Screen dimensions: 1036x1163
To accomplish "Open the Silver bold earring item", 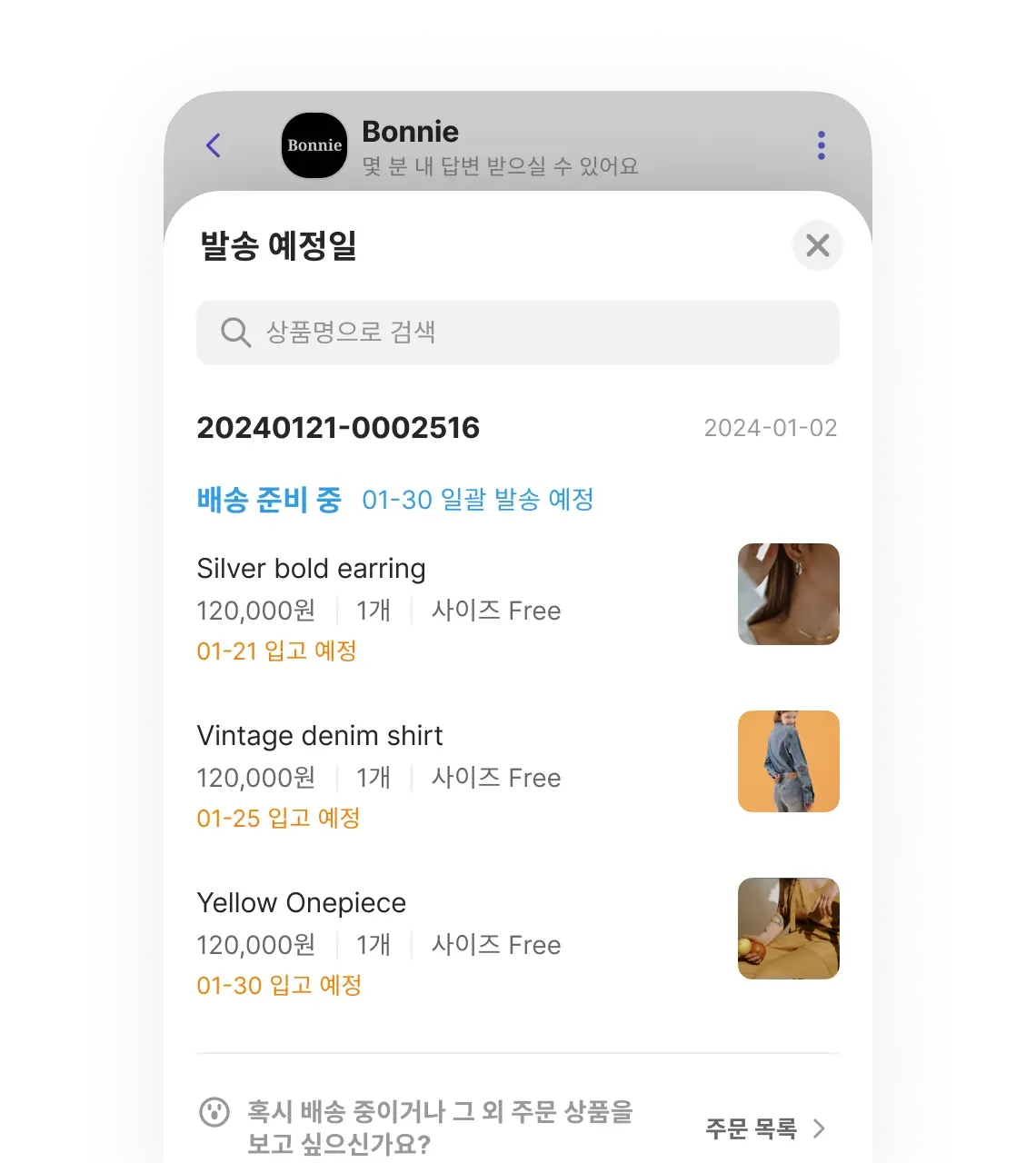I will point(311,569).
